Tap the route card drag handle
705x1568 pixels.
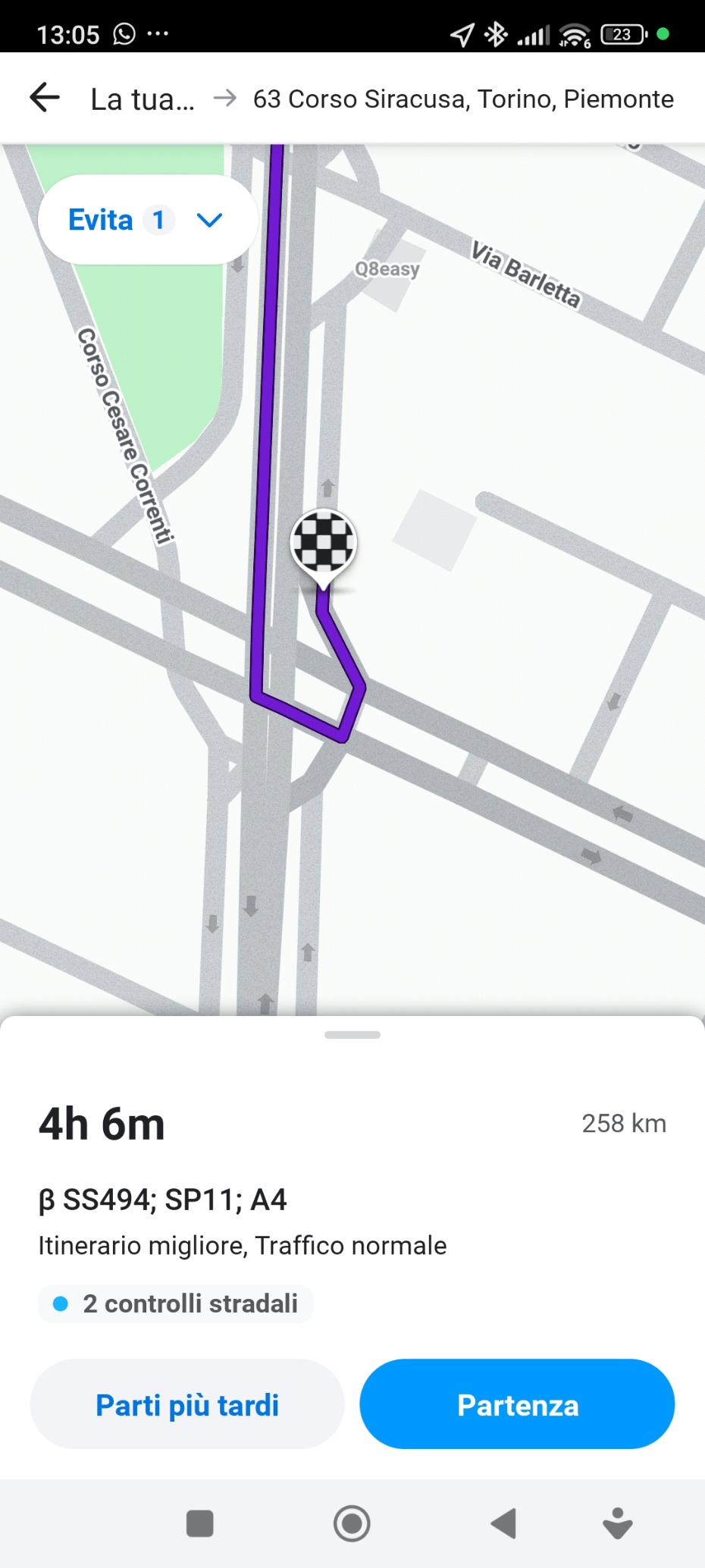352,1035
